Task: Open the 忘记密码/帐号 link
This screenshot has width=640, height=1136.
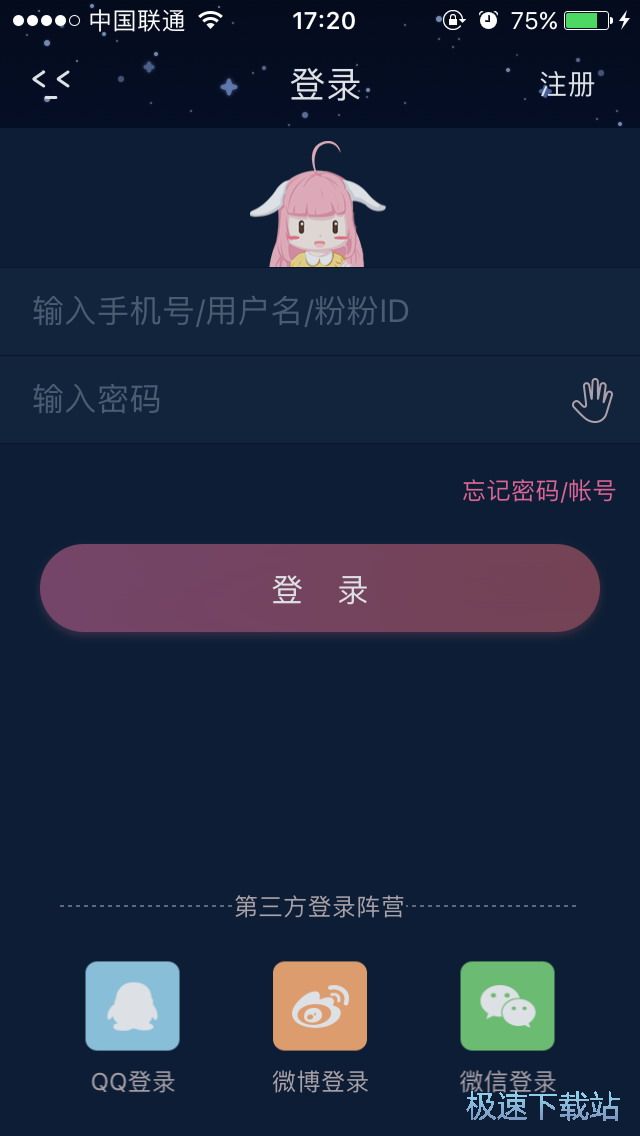Action: tap(539, 491)
